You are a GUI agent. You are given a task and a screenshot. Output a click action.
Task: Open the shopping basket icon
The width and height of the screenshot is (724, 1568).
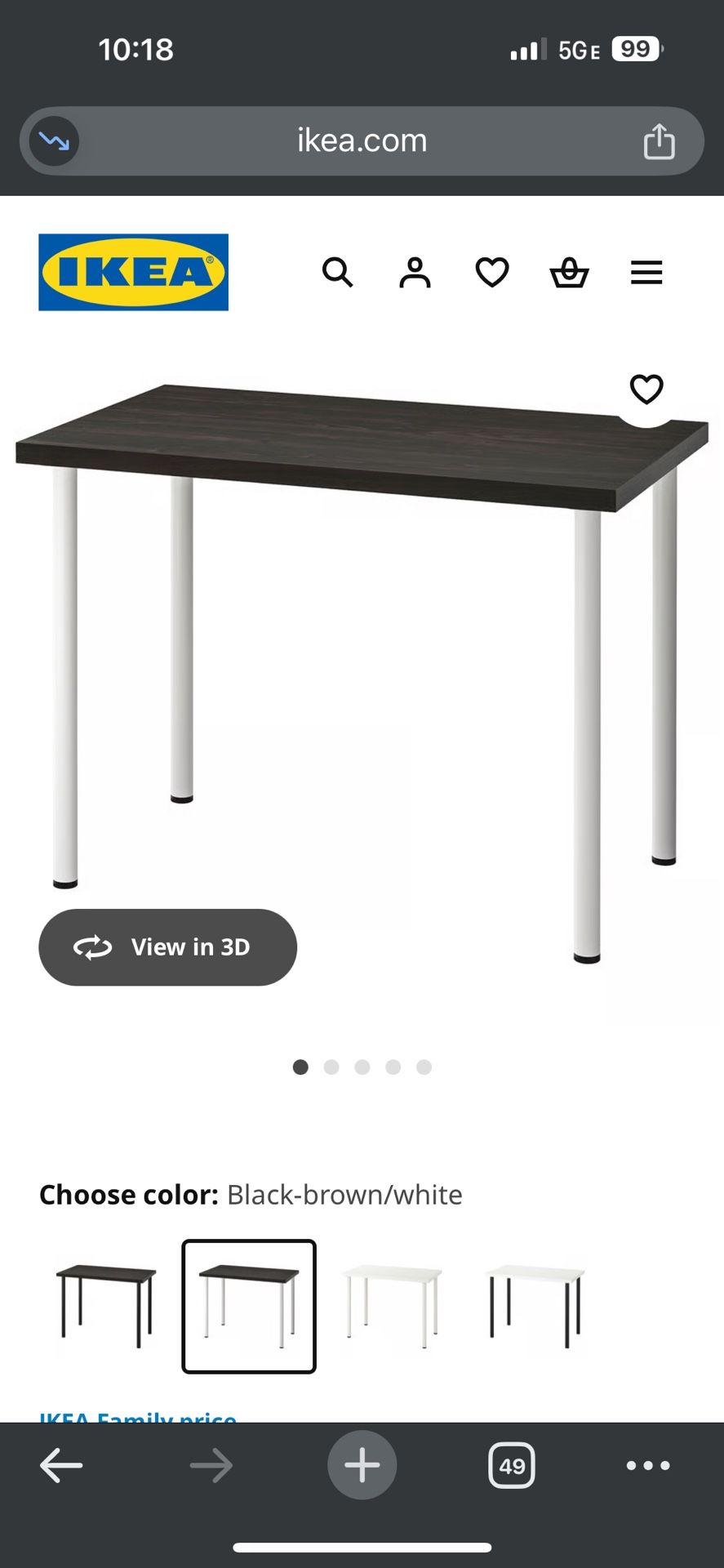(570, 273)
